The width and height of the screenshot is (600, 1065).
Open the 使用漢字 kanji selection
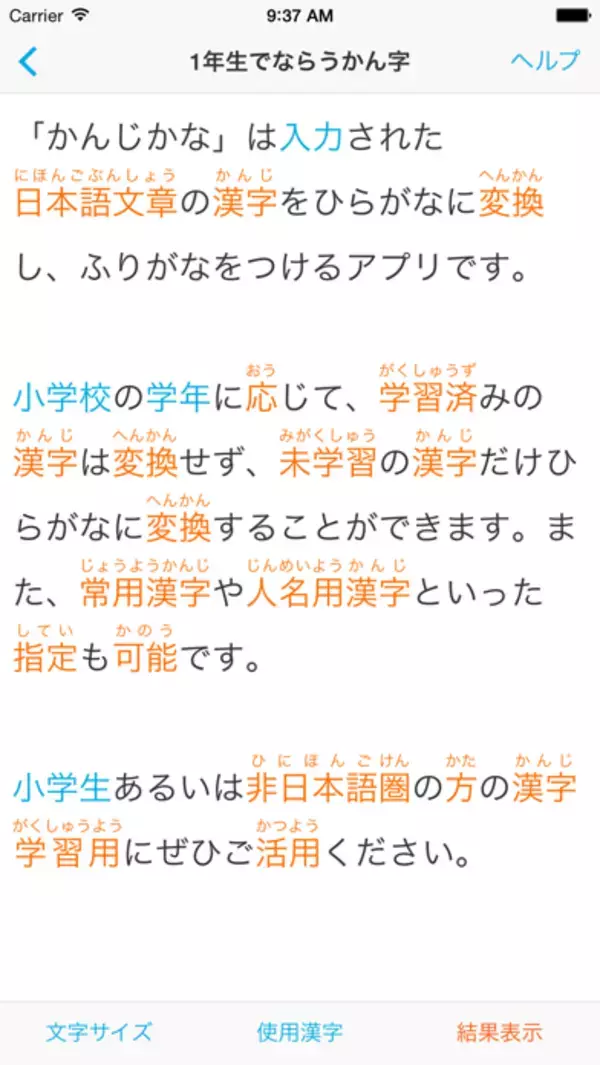point(299,1032)
